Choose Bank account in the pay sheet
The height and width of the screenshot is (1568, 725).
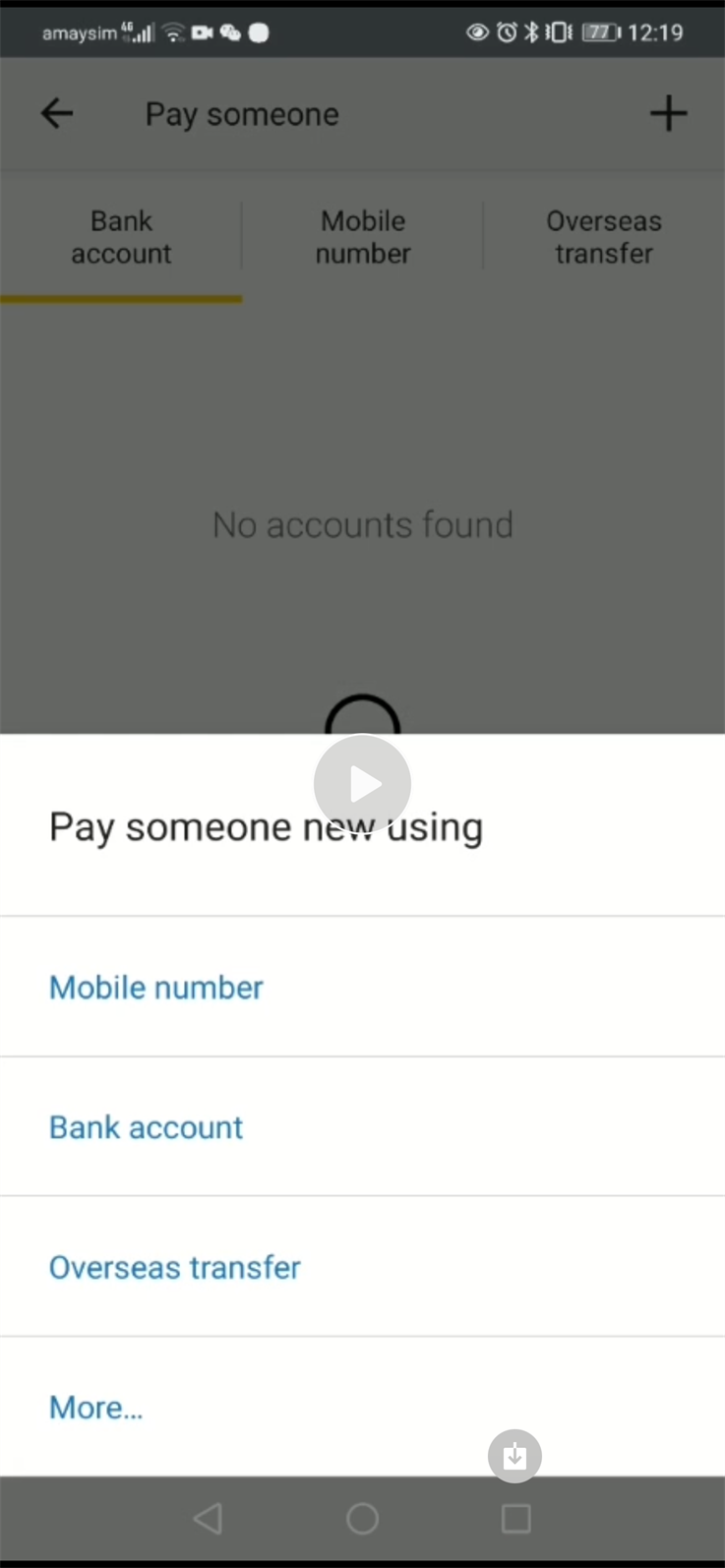pos(362,1127)
